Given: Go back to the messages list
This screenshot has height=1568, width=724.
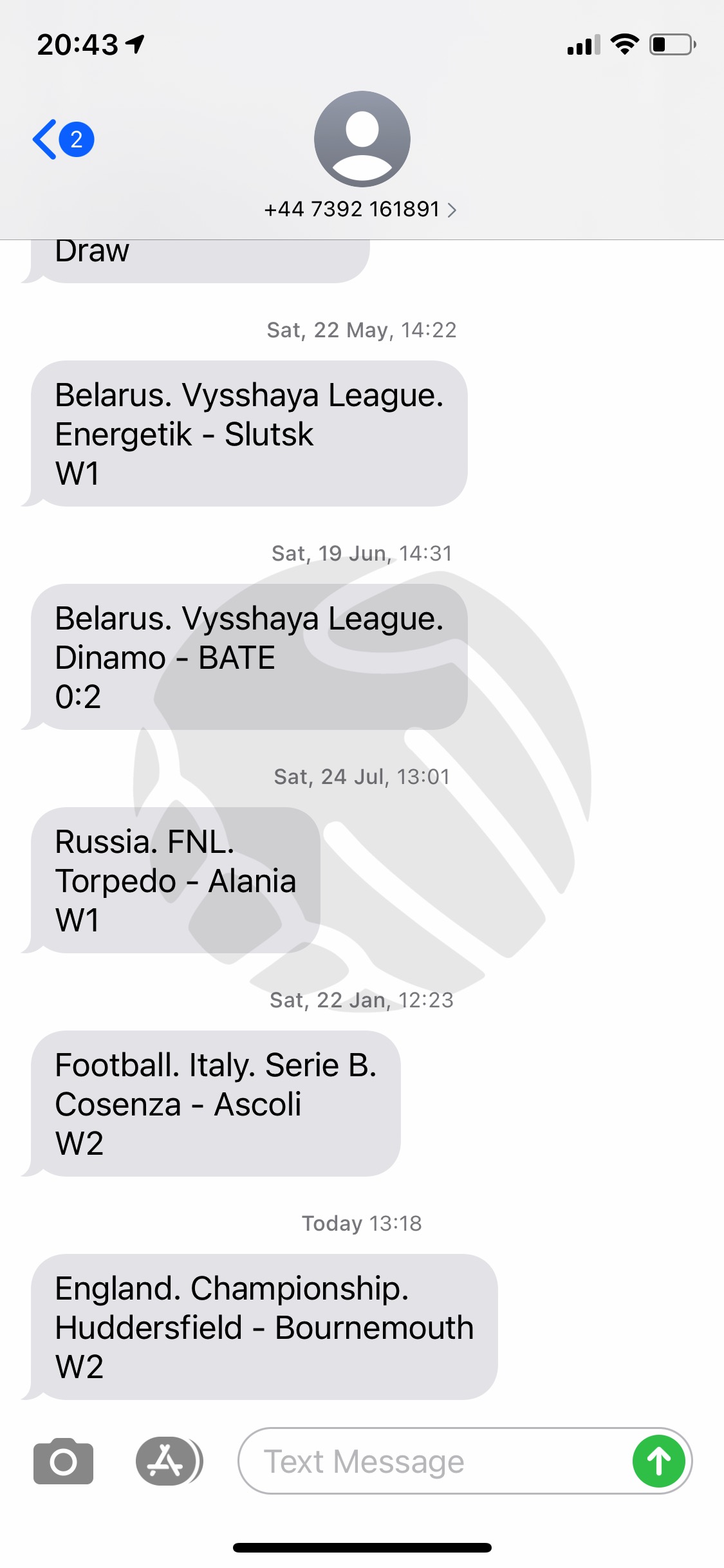Looking at the screenshot, I should (x=63, y=139).
